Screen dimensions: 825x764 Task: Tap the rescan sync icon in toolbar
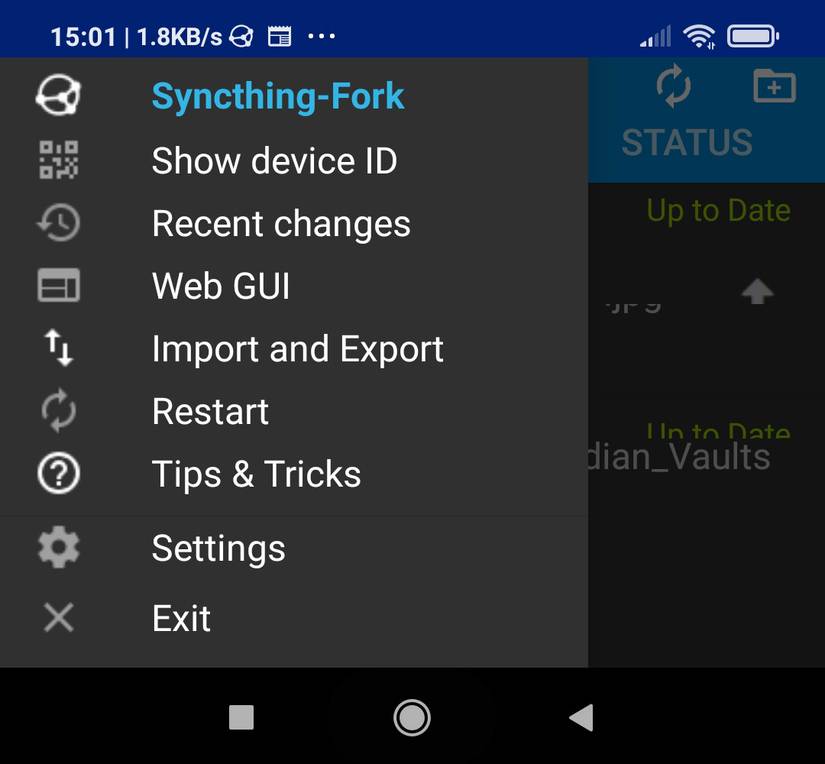click(673, 87)
